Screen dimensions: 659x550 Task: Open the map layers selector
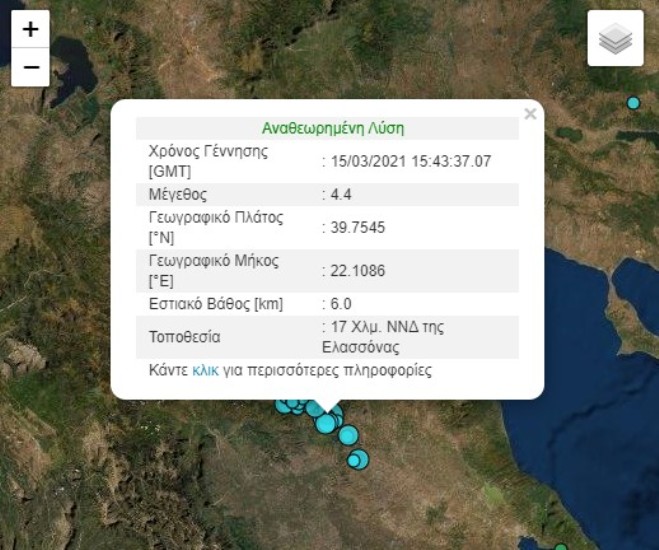[x=615, y=39]
